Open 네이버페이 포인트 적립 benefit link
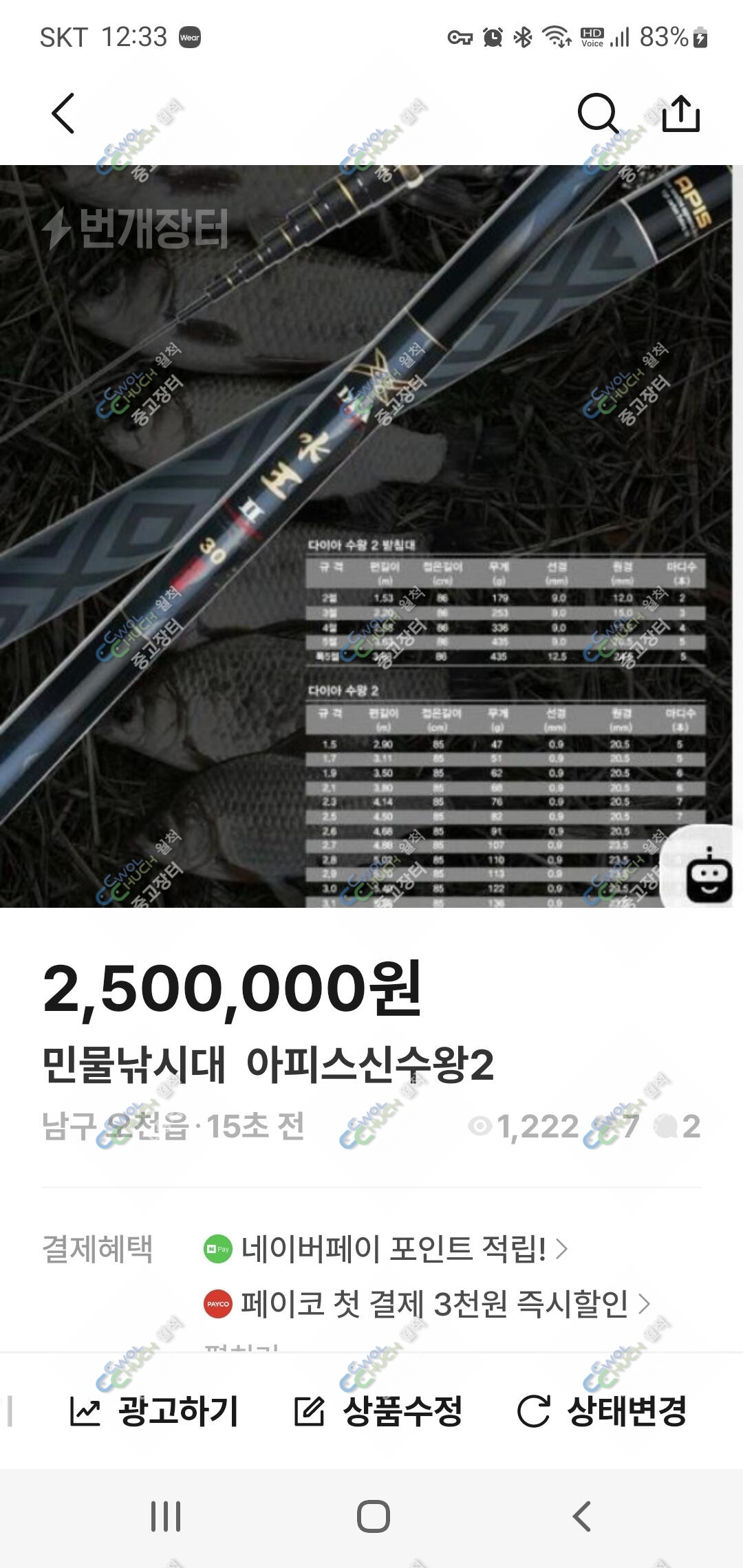Screen dimensions: 743x1568 pyautogui.click(x=386, y=1248)
